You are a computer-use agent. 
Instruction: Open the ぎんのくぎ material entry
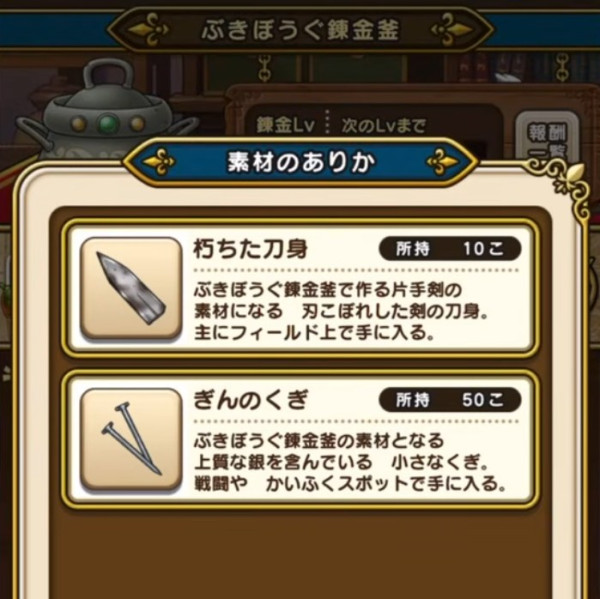[300, 438]
